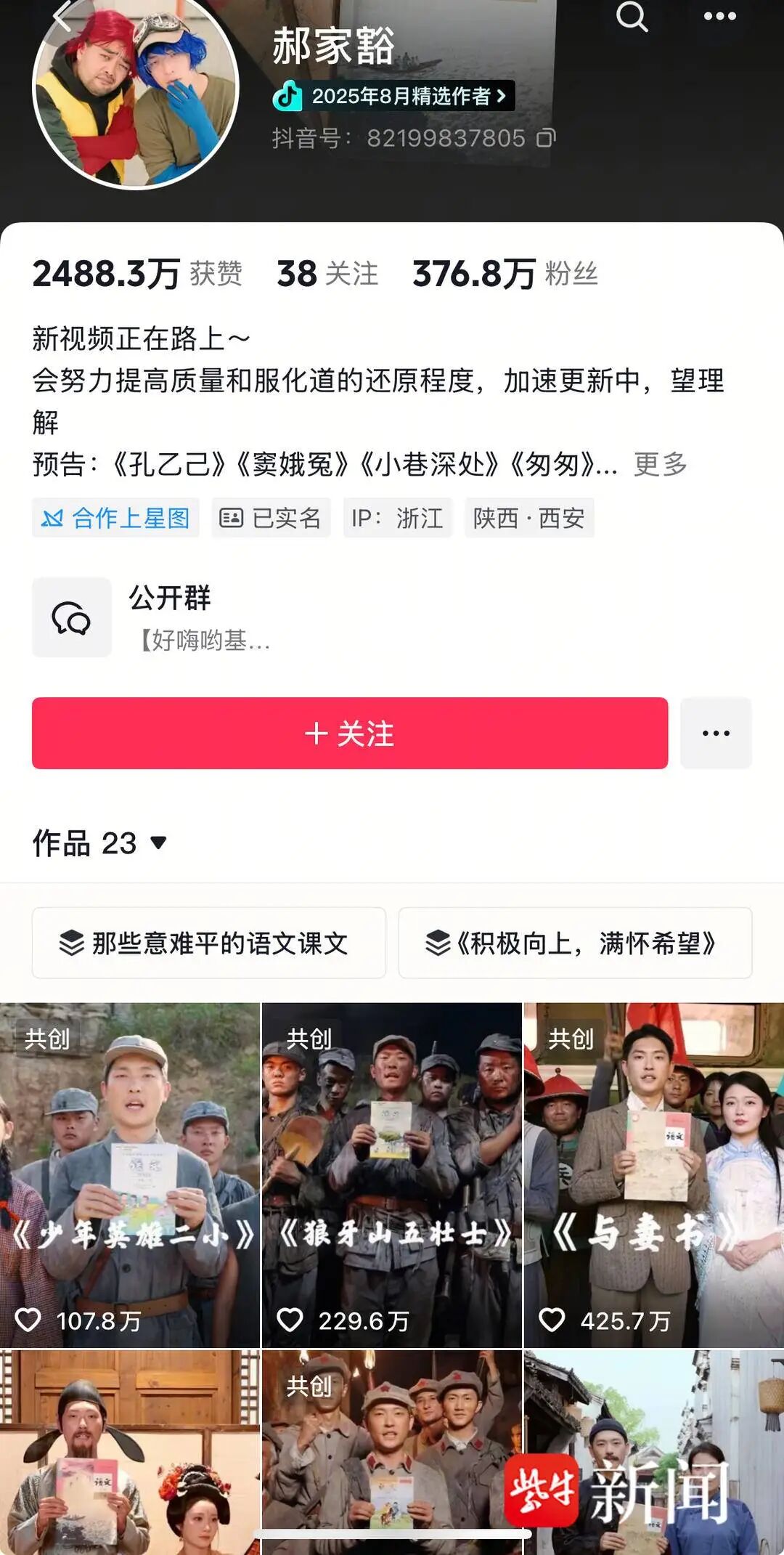The height and width of the screenshot is (1555, 784).
Task: Follow 郝家豁 with the red 关注 button
Action: (350, 733)
